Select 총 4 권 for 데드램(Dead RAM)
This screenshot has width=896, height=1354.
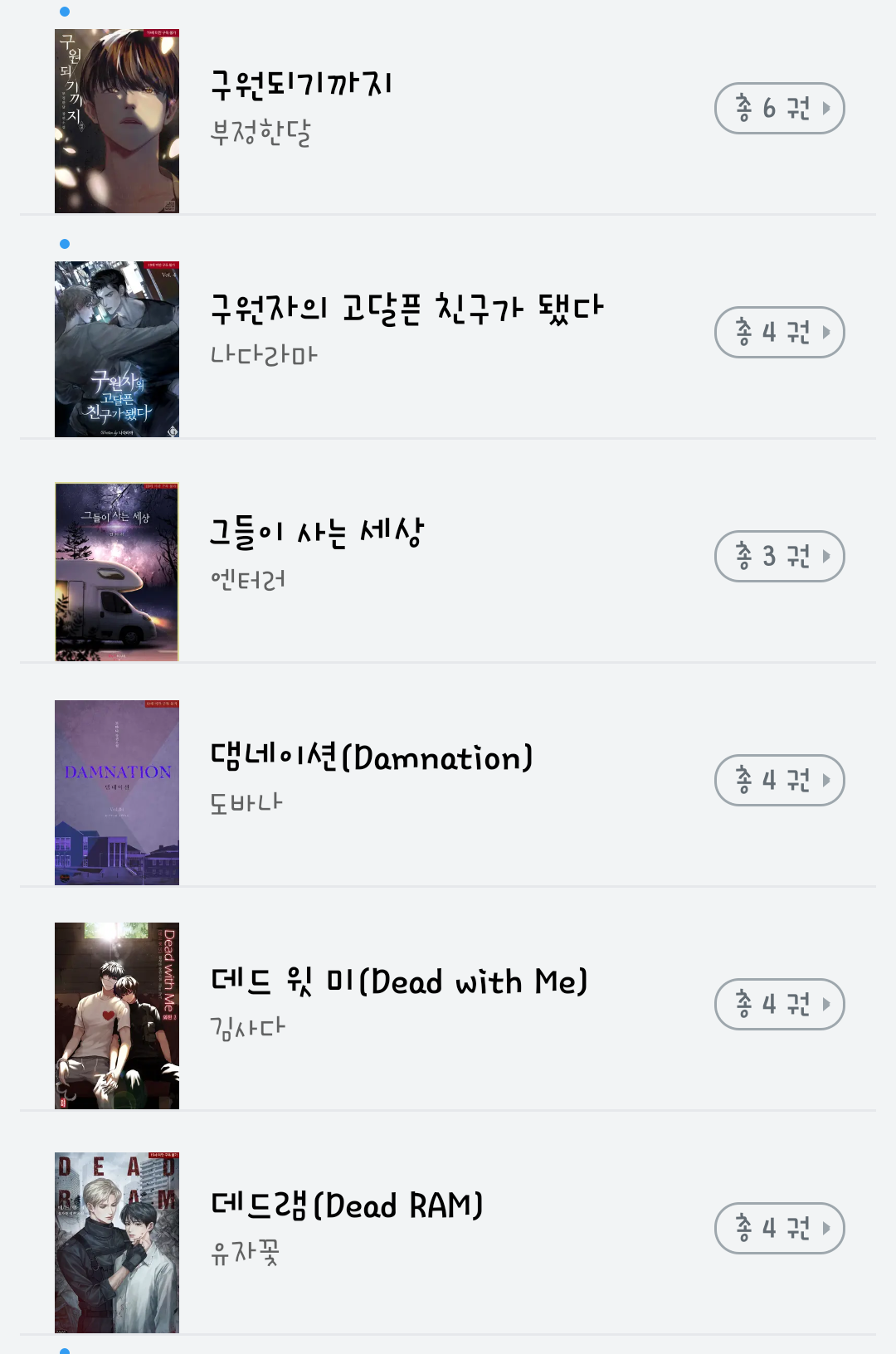click(x=779, y=1228)
